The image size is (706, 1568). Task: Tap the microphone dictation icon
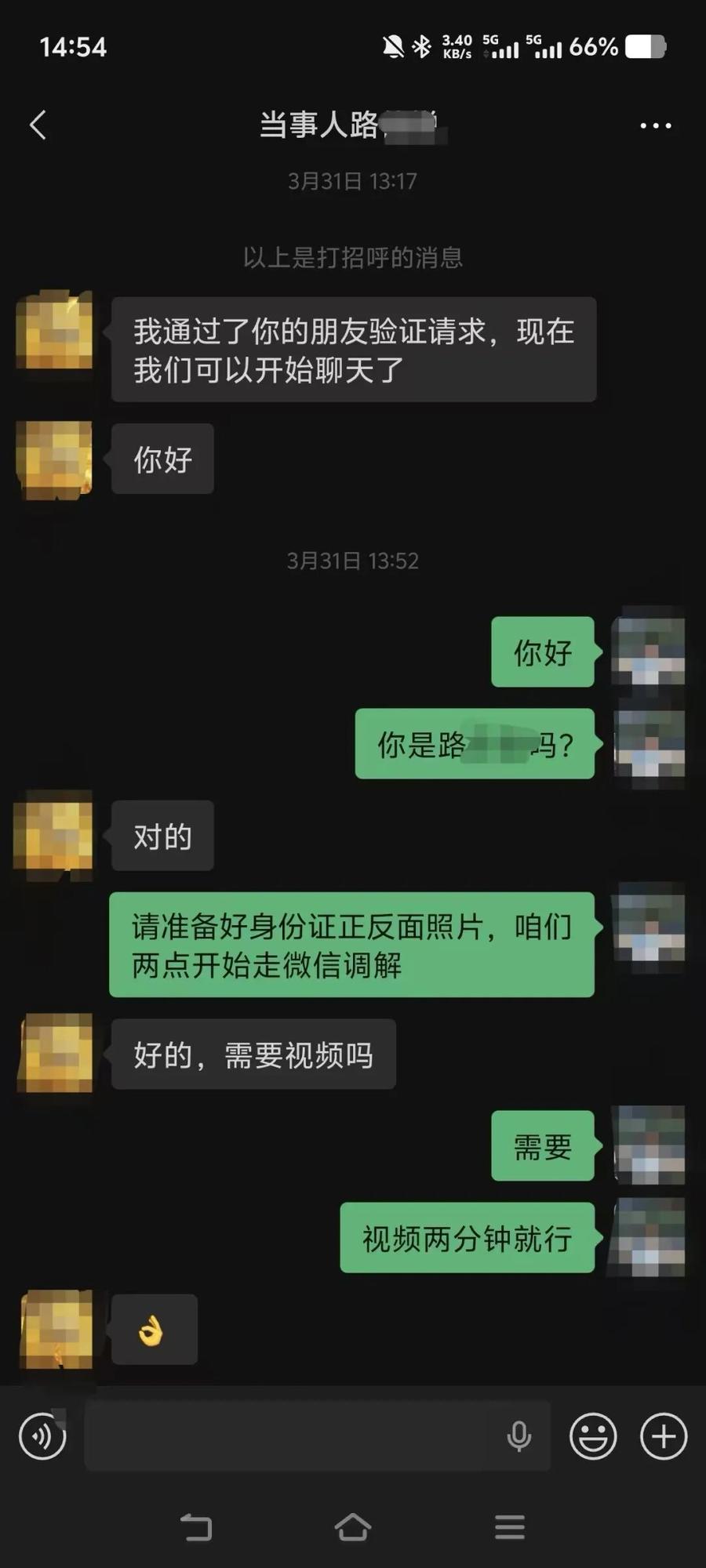(x=519, y=1436)
